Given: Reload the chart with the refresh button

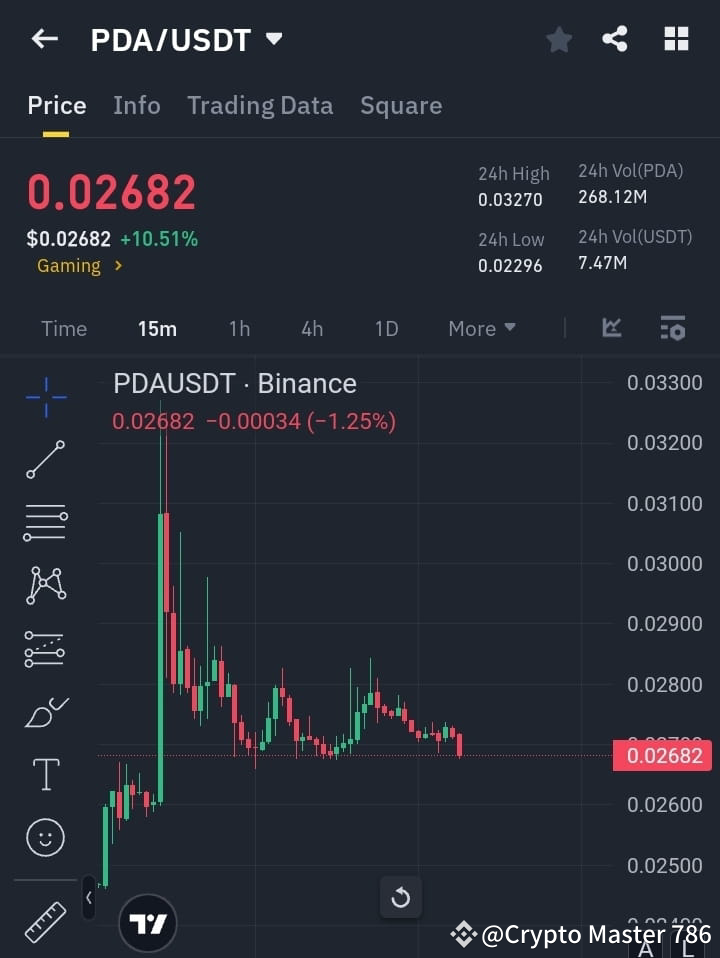Looking at the screenshot, I should click(x=401, y=898).
